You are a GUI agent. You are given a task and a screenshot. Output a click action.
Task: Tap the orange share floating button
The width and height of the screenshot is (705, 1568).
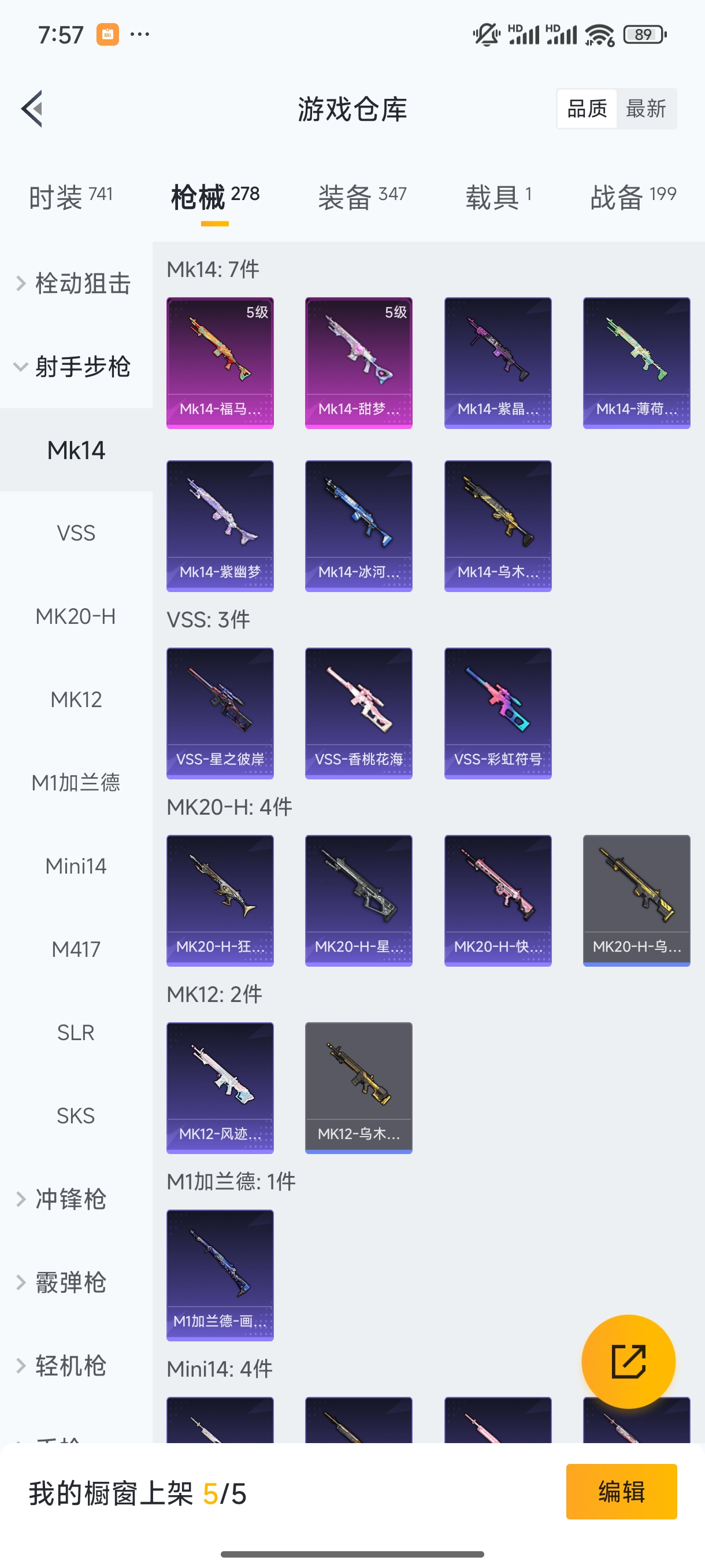coord(628,1361)
